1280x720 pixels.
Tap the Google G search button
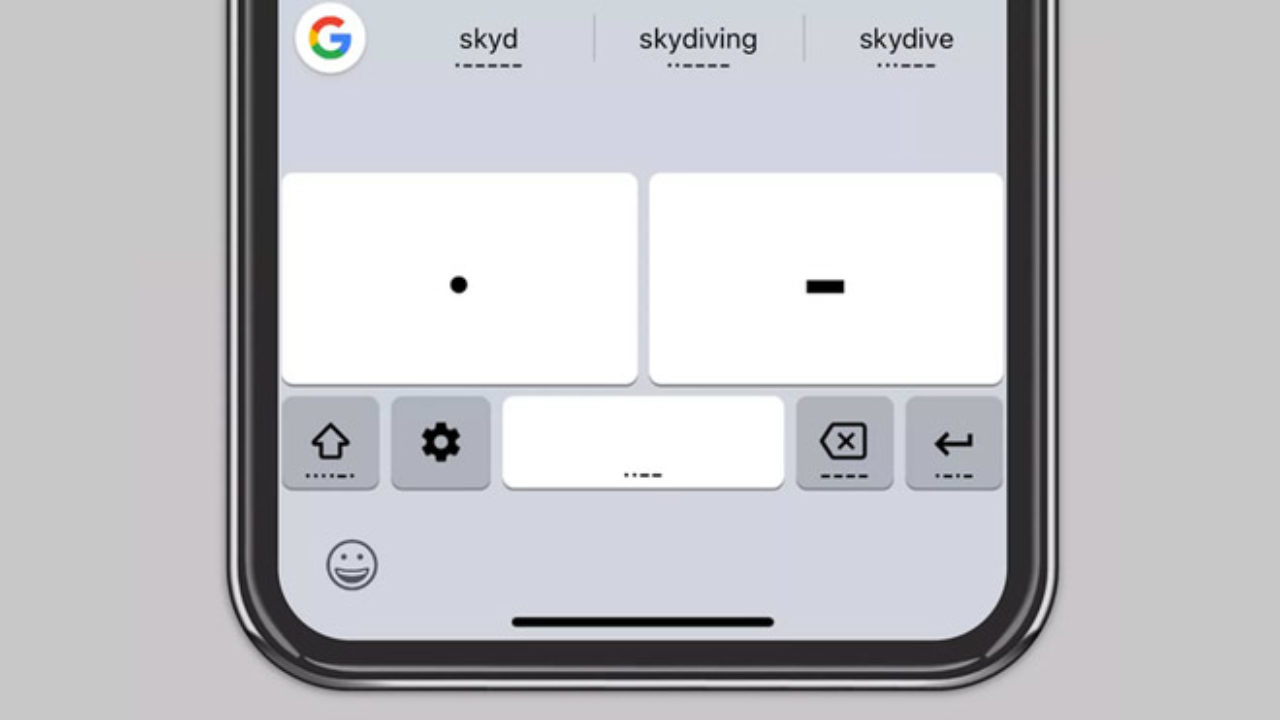330,38
